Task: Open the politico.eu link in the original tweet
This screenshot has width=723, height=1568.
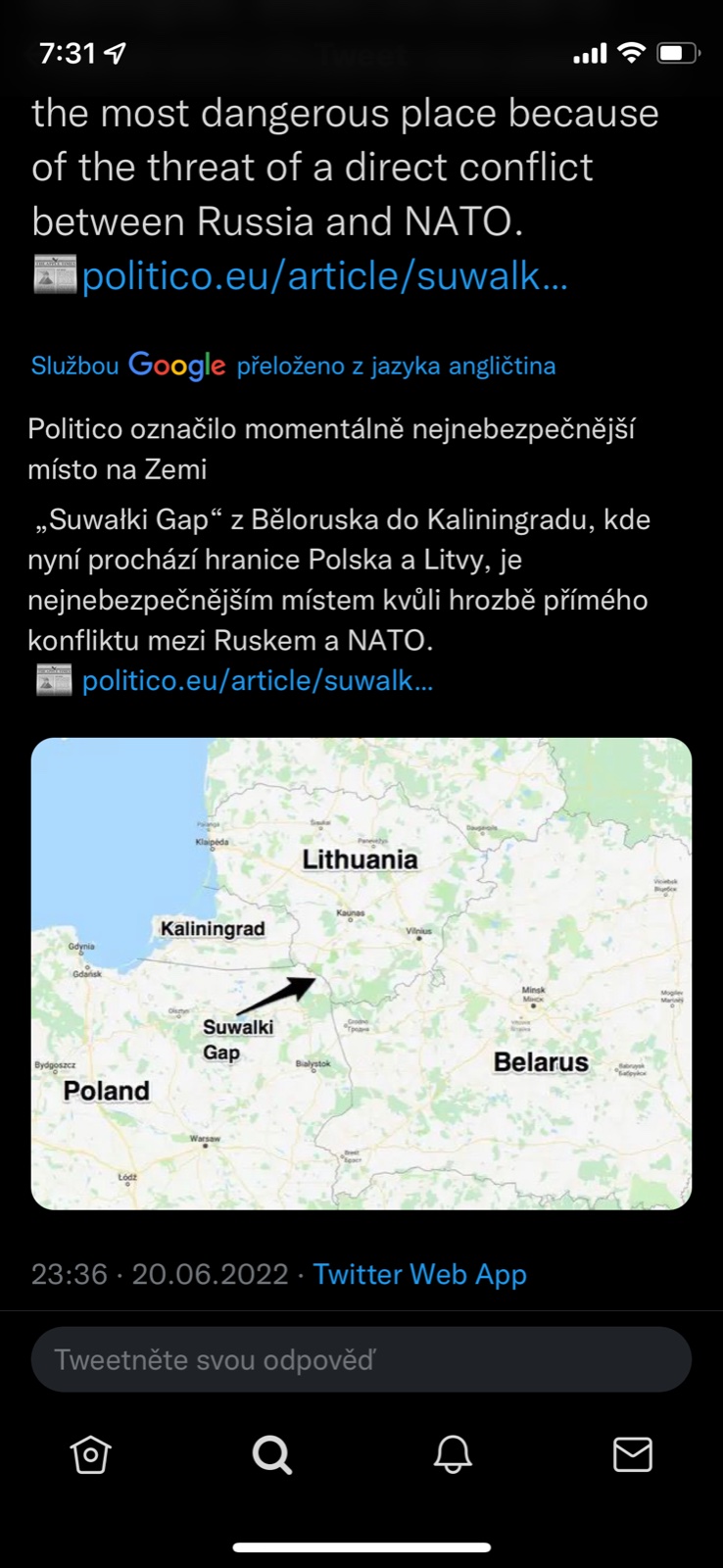Action: [324, 276]
